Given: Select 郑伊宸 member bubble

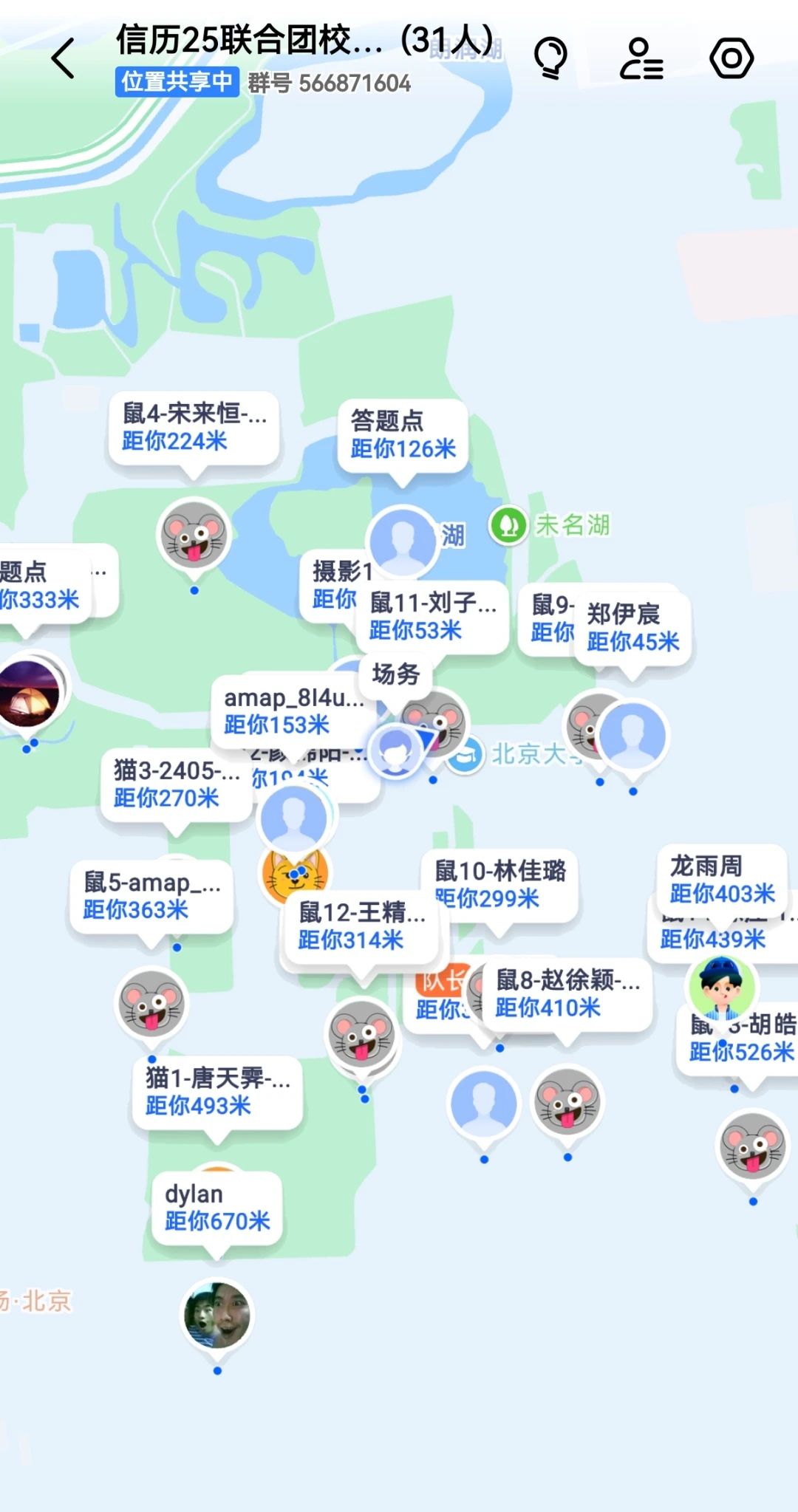Looking at the screenshot, I should (633, 628).
